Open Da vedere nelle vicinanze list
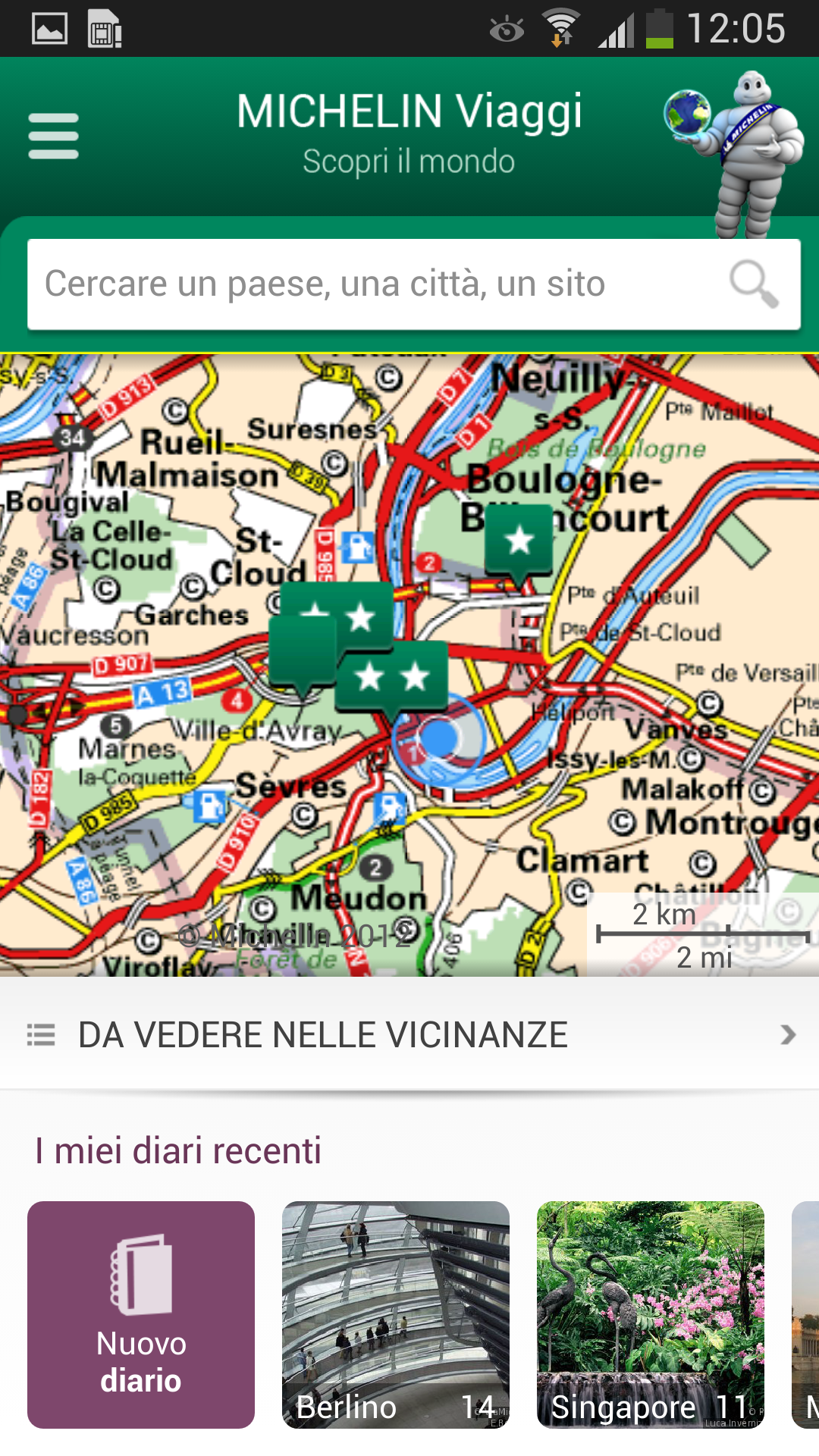Viewport: 819px width, 1456px height. (409, 1035)
